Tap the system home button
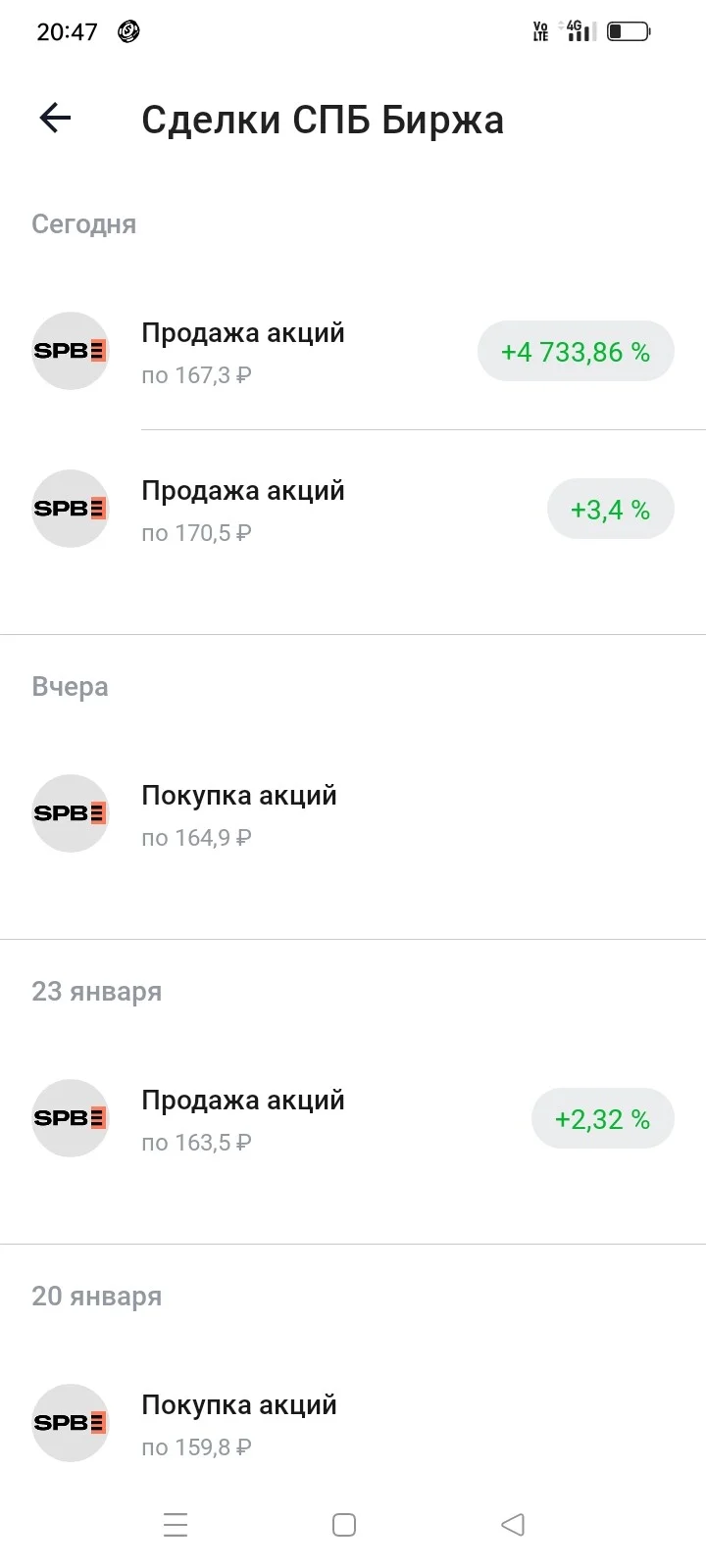The image size is (706, 1568). point(344,1525)
